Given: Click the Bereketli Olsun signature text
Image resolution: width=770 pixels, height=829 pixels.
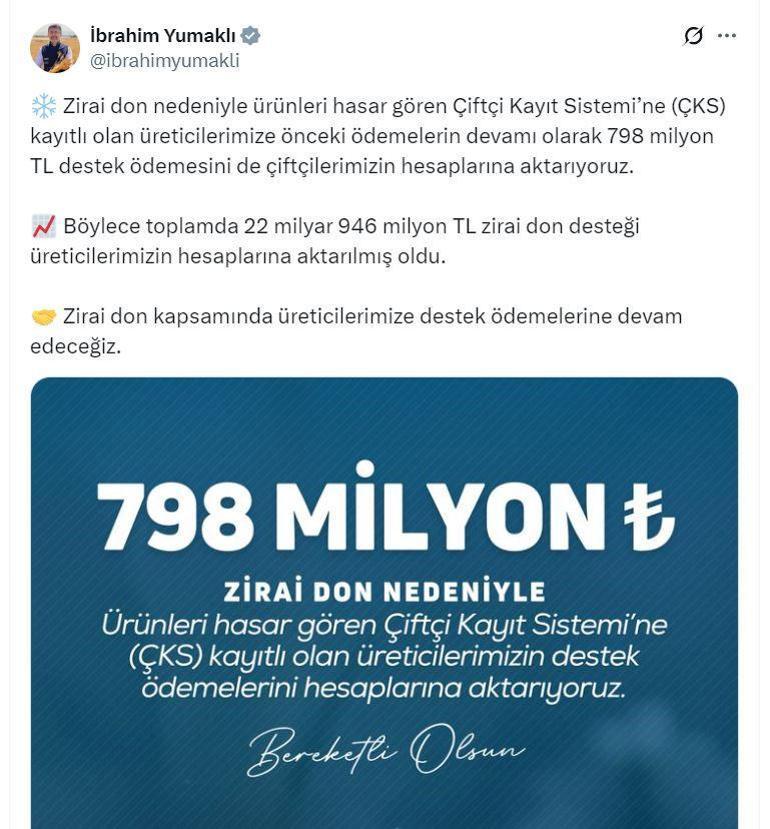Looking at the screenshot, I should point(384,750).
